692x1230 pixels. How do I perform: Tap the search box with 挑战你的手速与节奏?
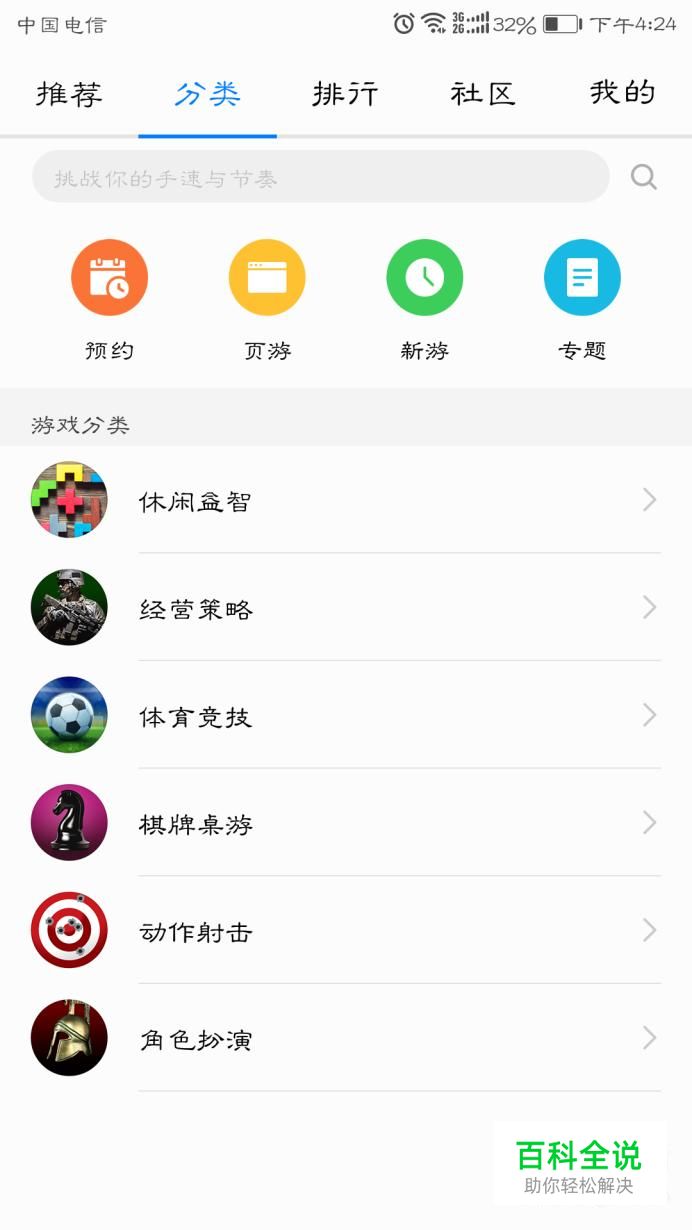pos(320,178)
